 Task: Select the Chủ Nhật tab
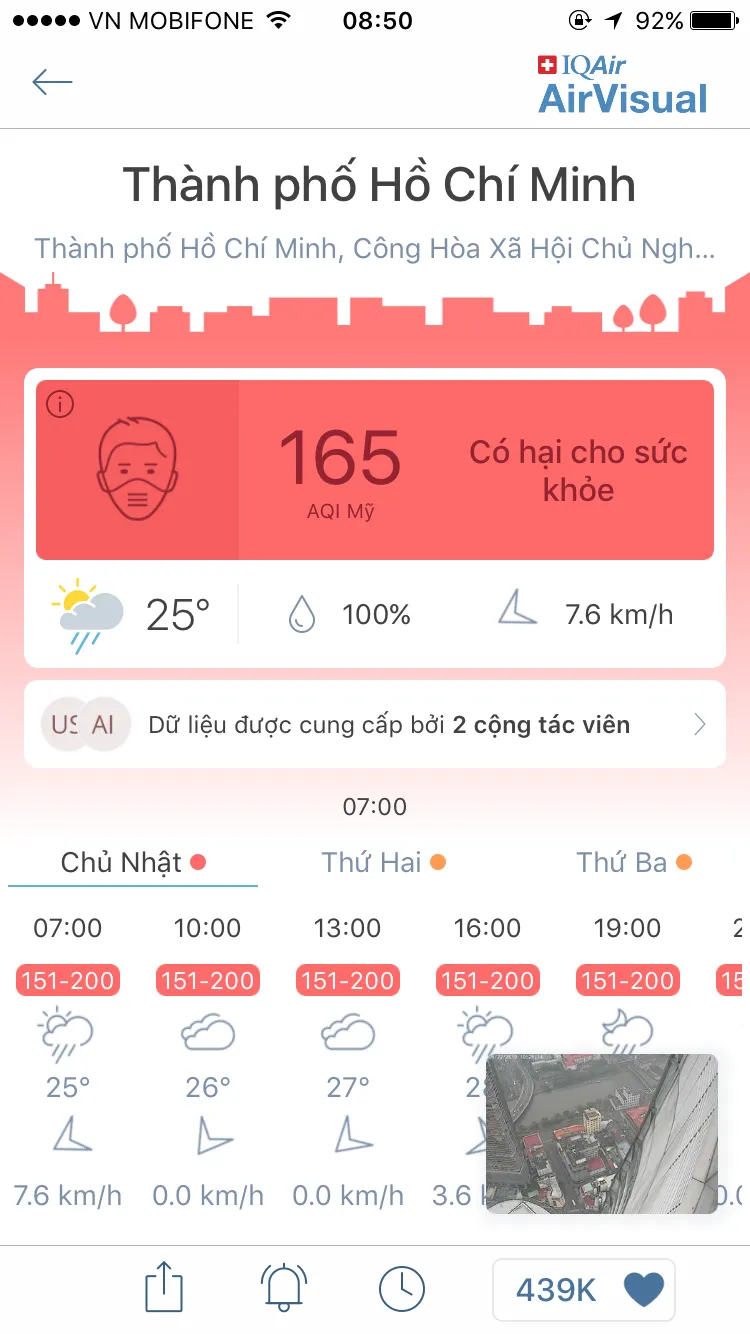(133, 862)
